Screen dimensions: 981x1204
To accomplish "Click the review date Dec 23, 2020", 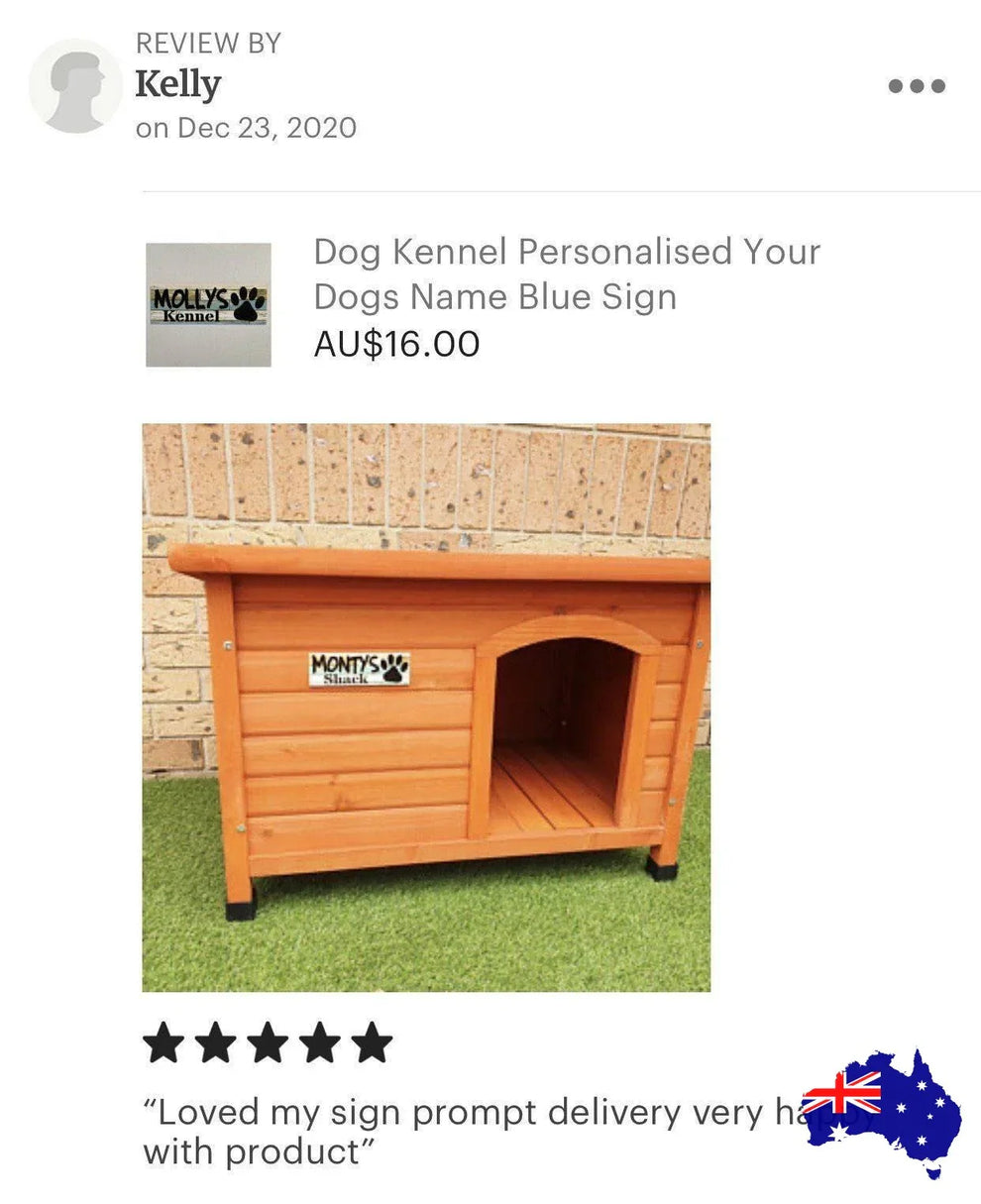I will pos(245,127).
